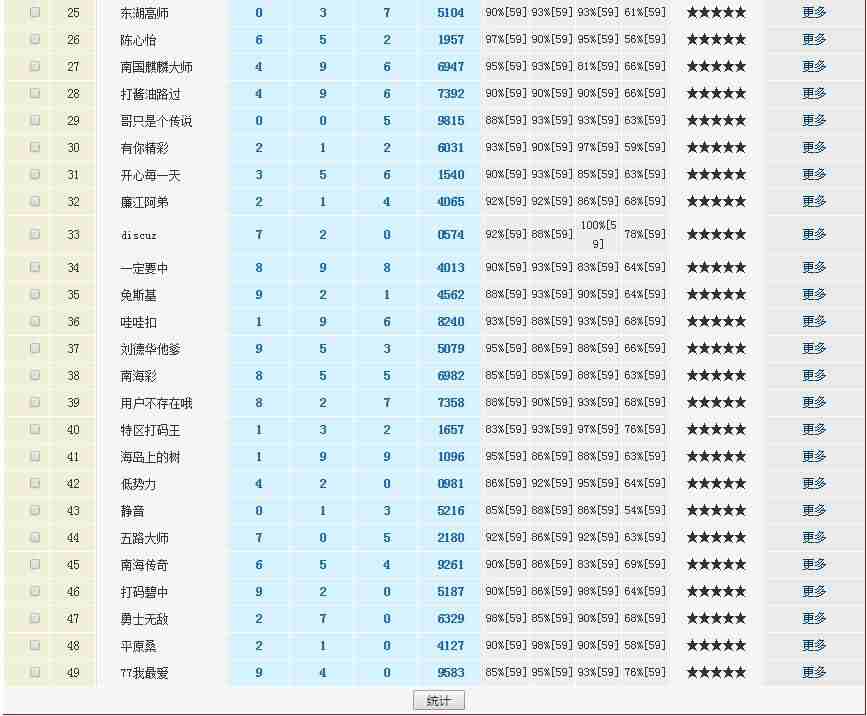This screenshot has height=716, width=867.
Task: Mark the checkbox for 静音
Action: 35,510
